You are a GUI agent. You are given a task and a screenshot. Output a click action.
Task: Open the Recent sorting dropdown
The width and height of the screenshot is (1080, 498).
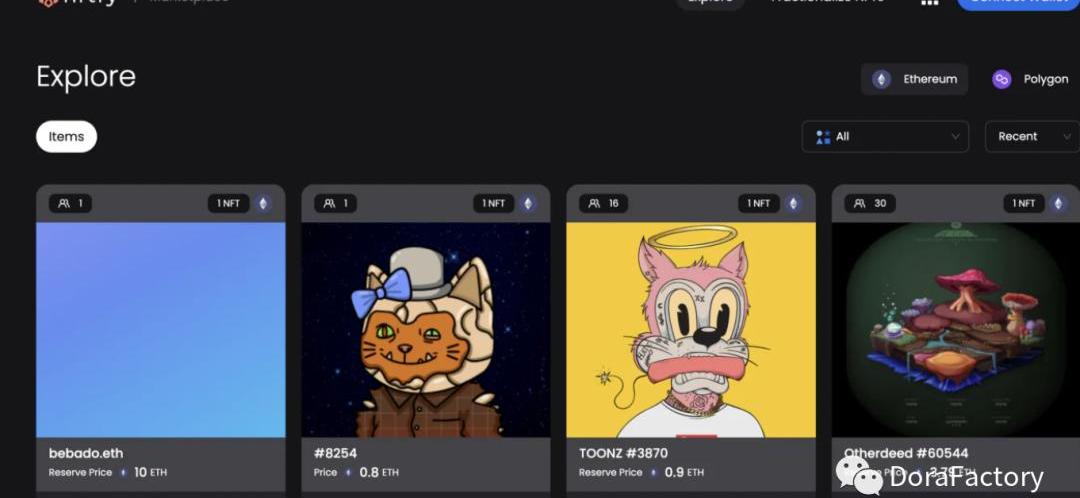[1030, 136]
